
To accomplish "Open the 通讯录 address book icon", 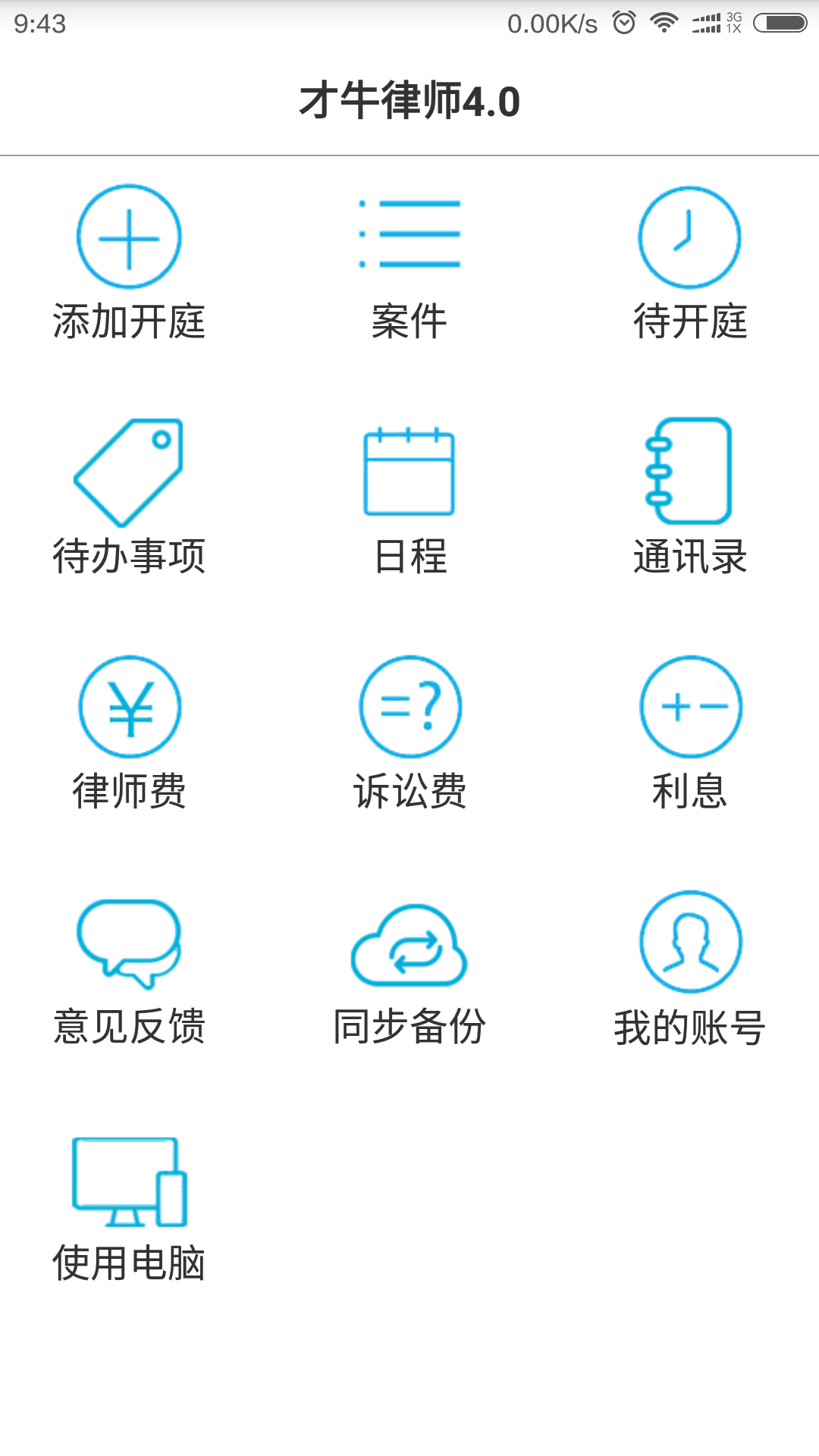I will (689, 472).
